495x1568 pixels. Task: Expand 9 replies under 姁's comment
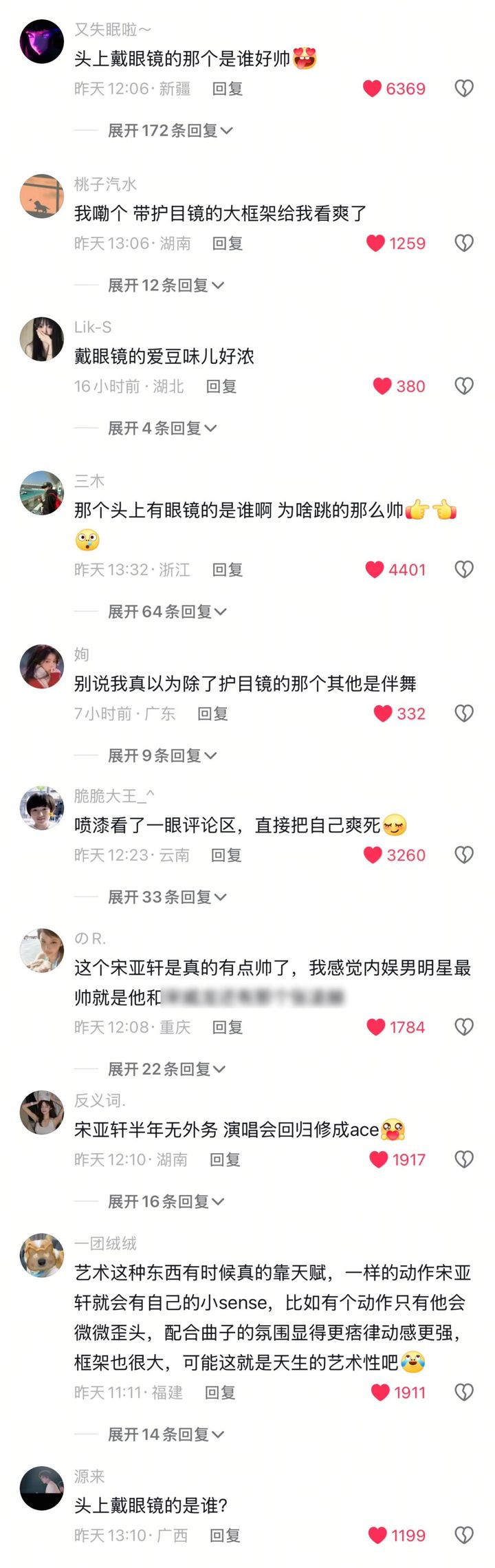[x=162, y=756]
